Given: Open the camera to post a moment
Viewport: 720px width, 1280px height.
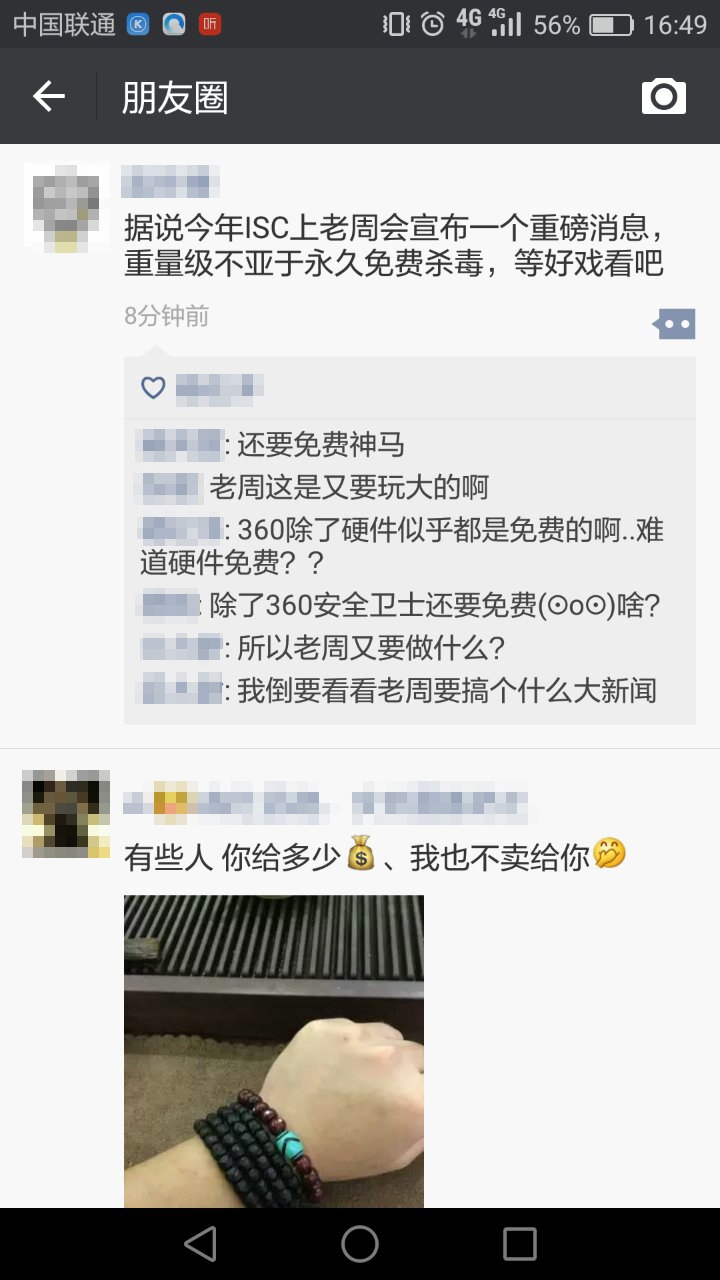Looking at the screenshot, I should pos(663,96).
